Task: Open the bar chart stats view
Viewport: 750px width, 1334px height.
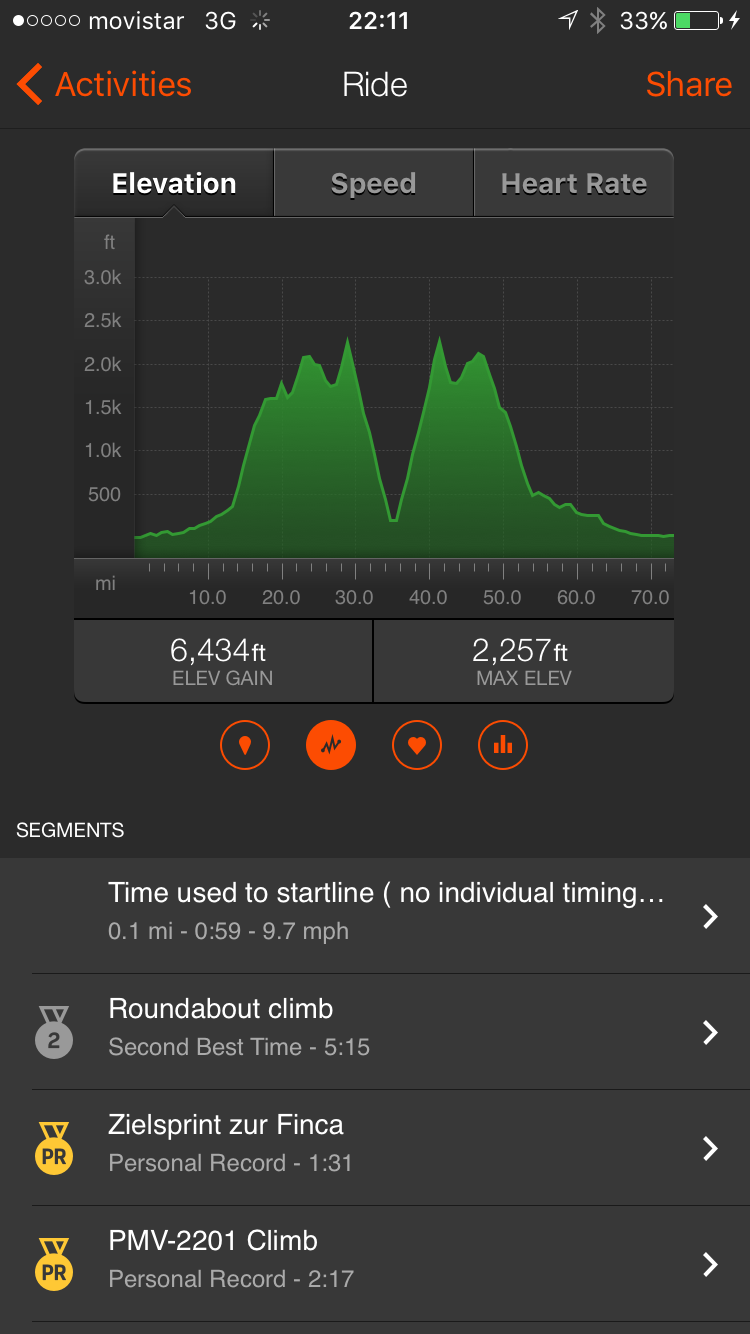Action: (503, 745)
